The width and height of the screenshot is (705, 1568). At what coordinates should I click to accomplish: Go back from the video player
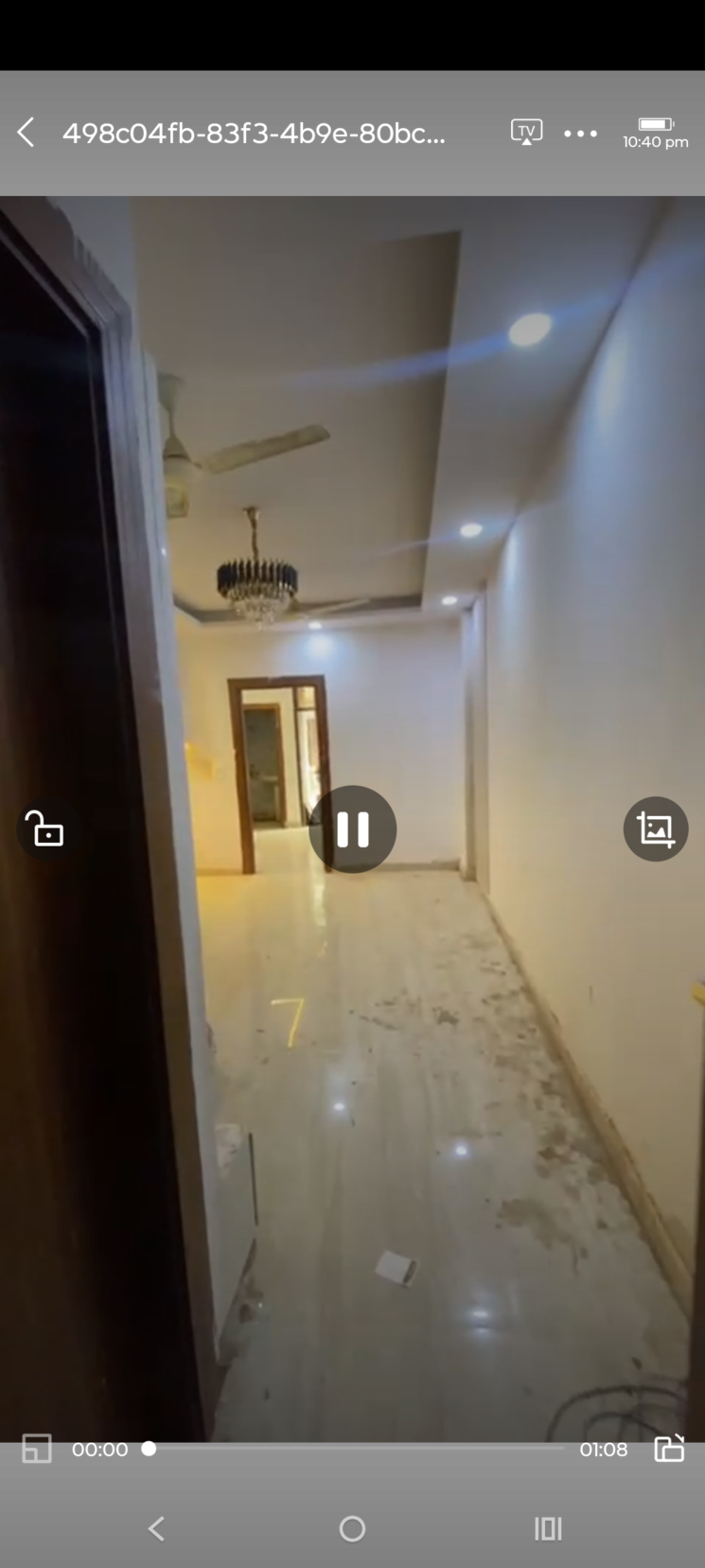click(26, 134)
